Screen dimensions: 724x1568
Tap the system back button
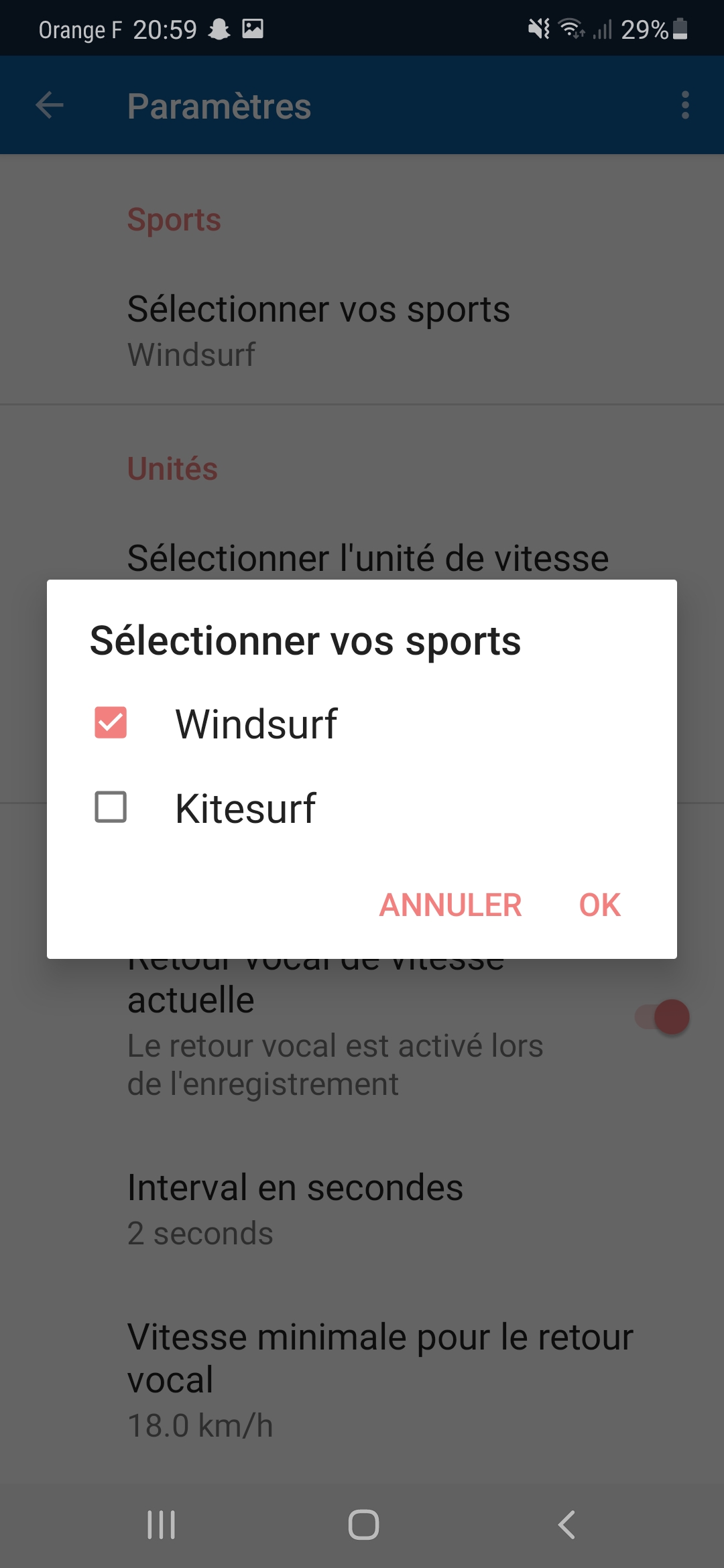tap(566, 1525)
